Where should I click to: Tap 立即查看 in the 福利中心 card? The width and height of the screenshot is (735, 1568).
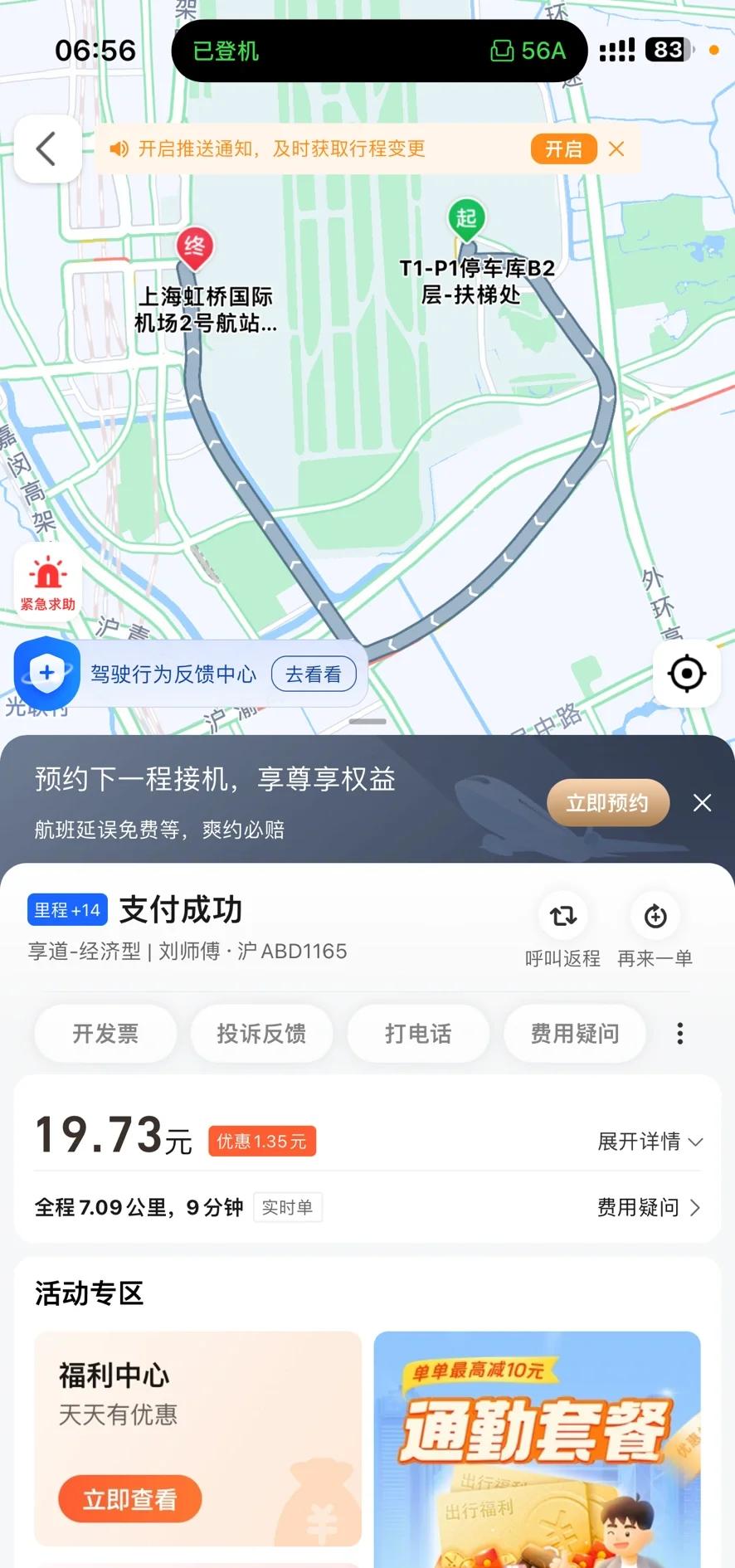click(130, 1499)
